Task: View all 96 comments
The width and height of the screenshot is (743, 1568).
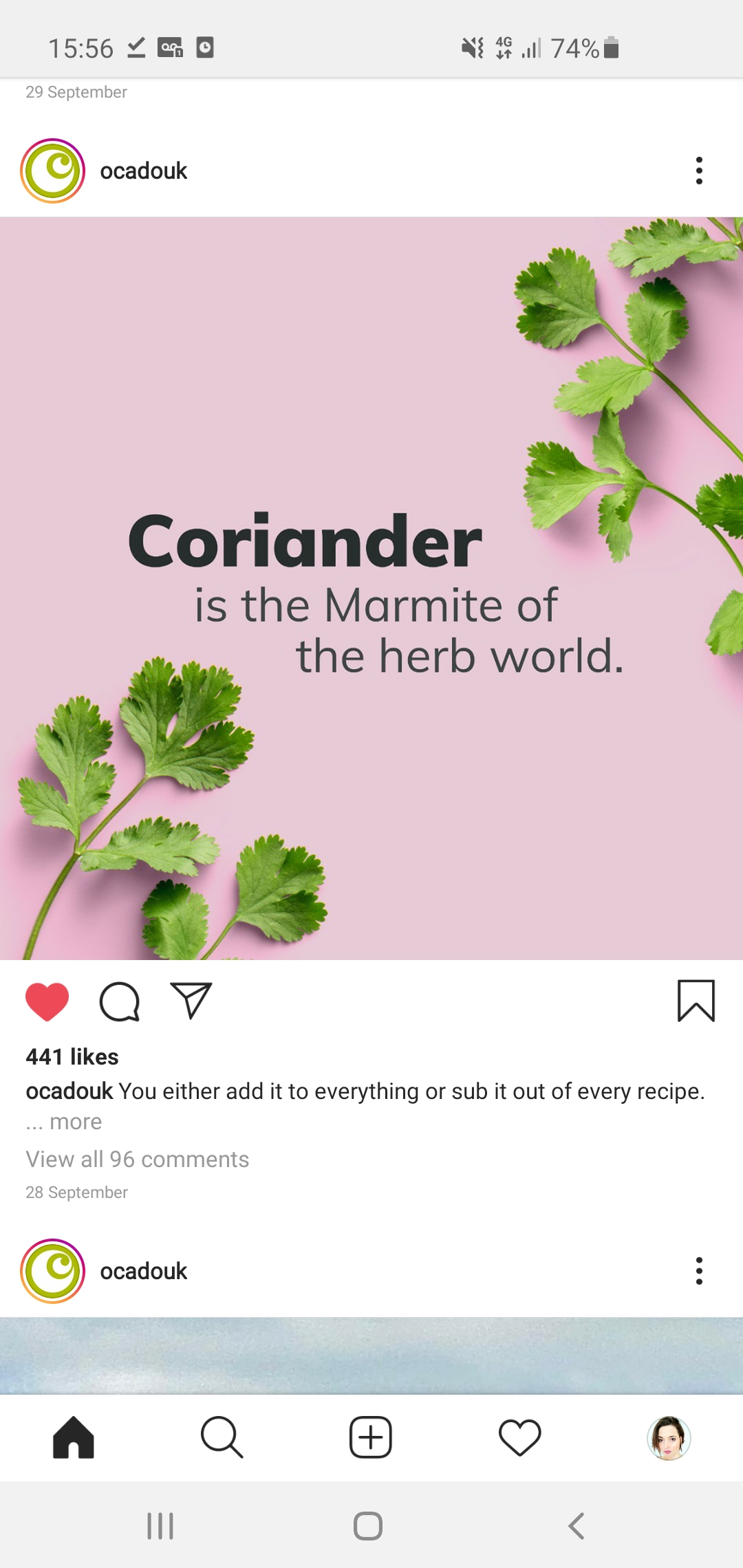Action: pyautogui.click(x=138, y=1159)
